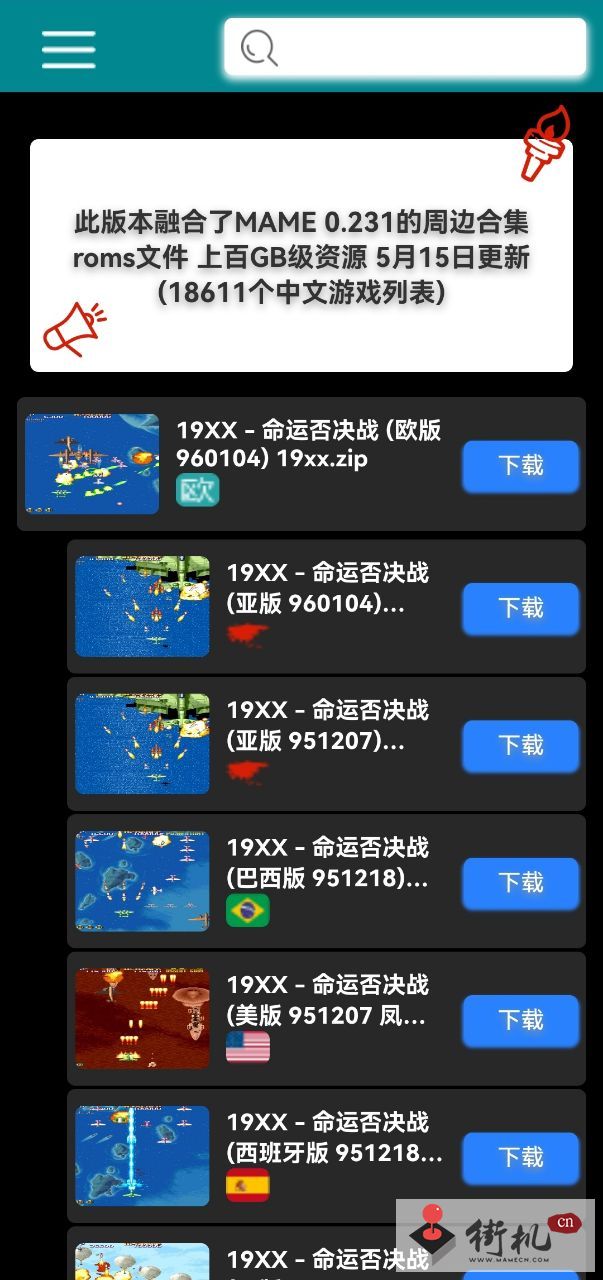Download 19XX 西班牙版 951218
The image size is (603, 1280).
[x=520, y=1158]
